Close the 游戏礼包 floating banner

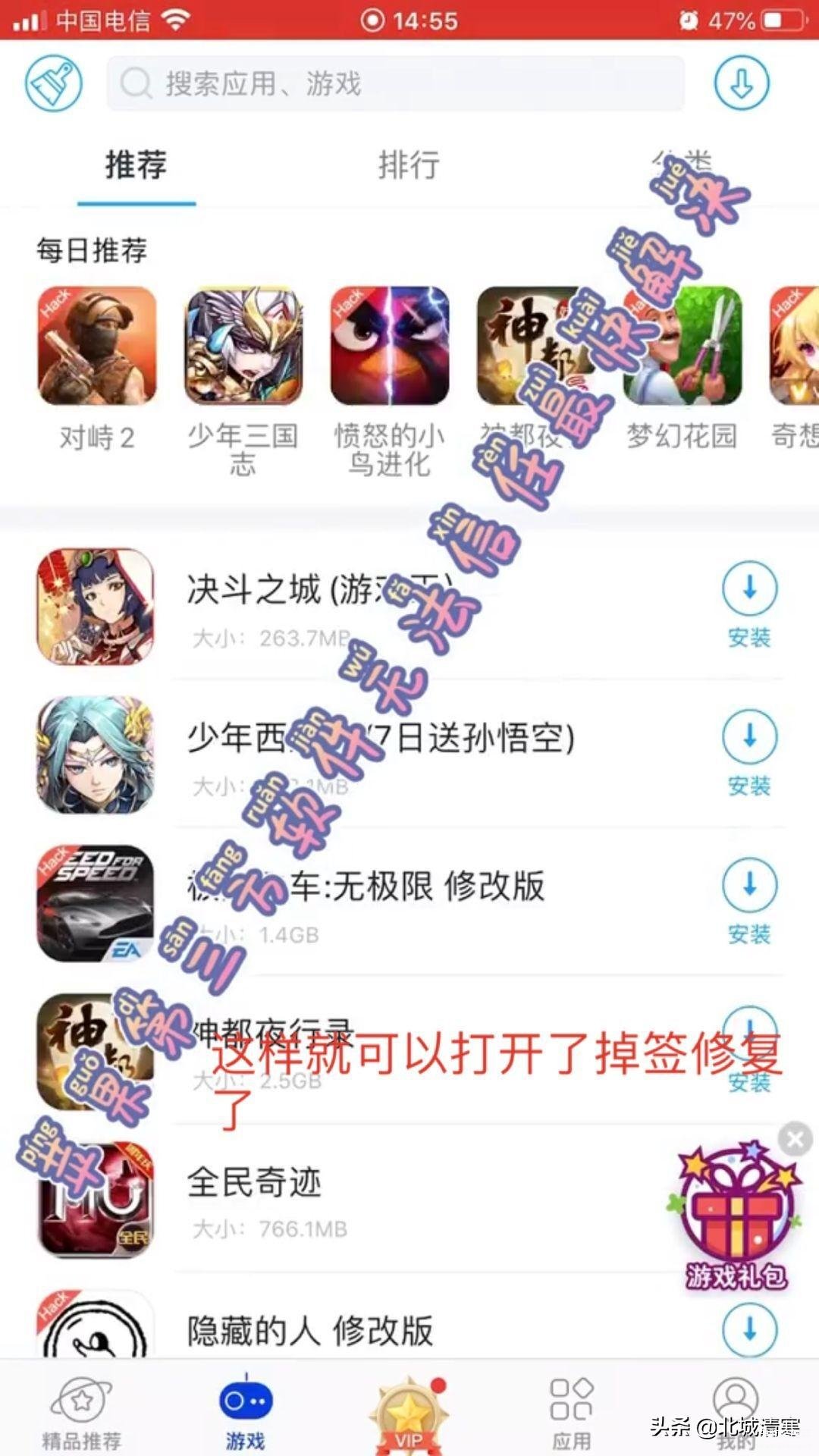pyautogui.click(x=795, y=1138)
